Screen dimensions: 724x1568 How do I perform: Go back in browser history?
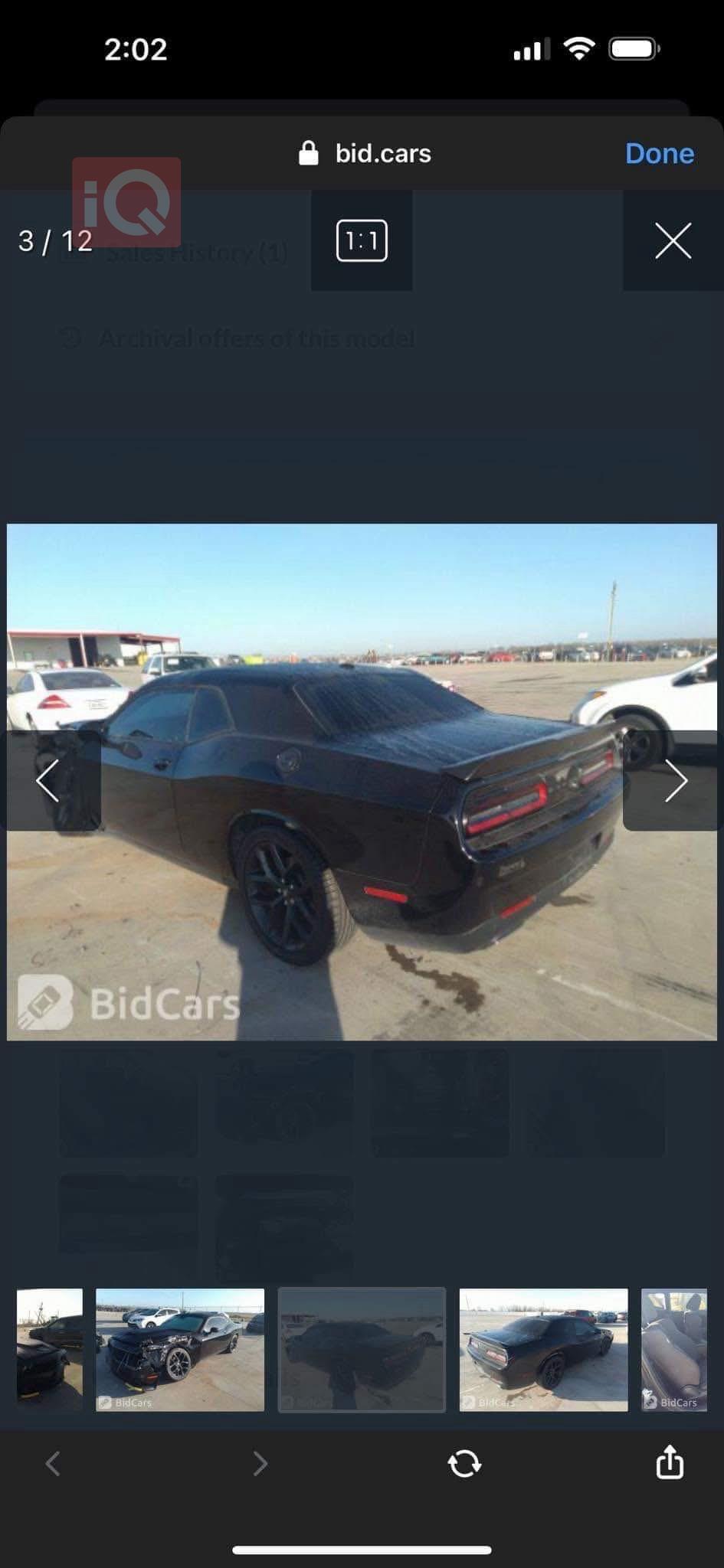point(53,1463)
